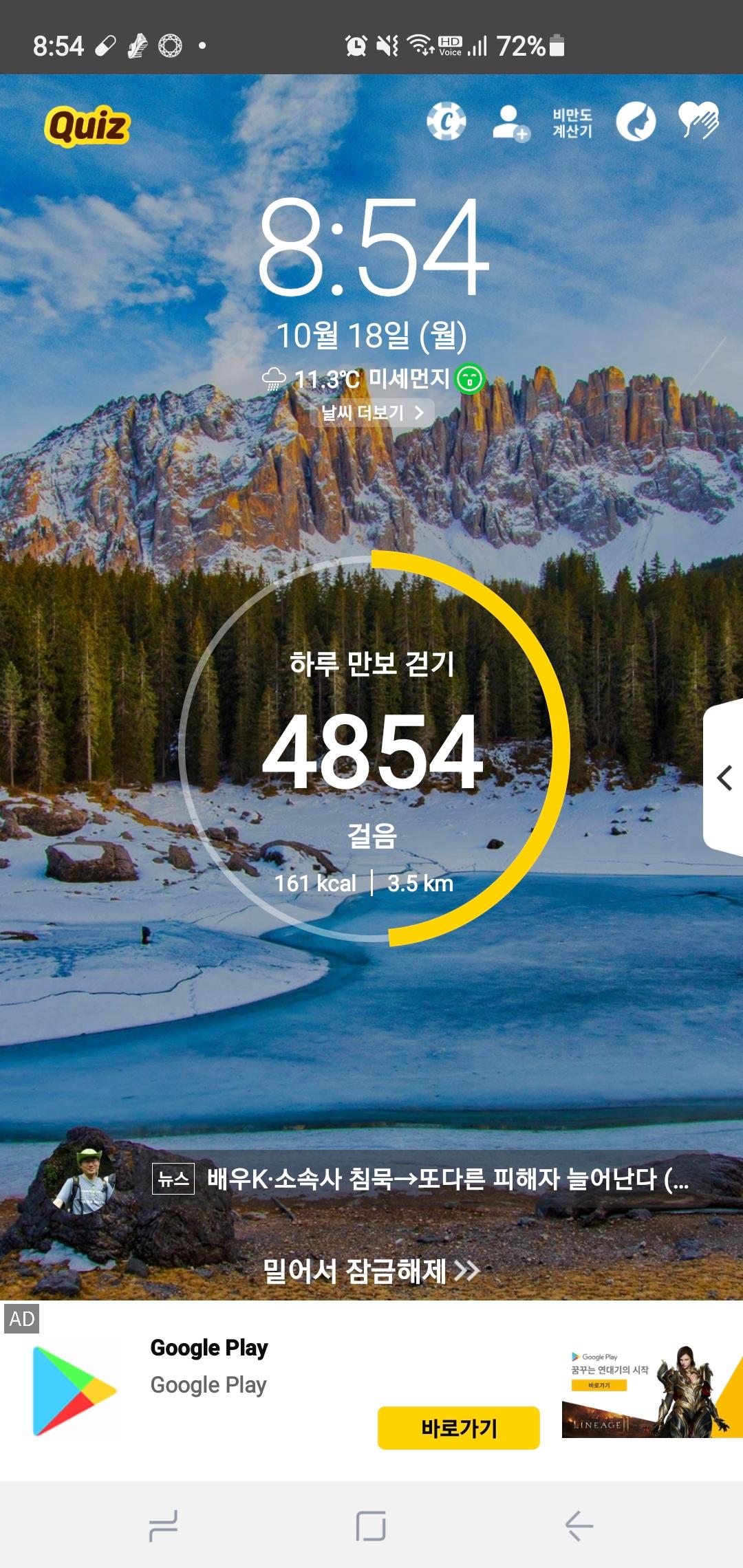Go back with system back button

pyautogui.click(x=579, y=1525)
